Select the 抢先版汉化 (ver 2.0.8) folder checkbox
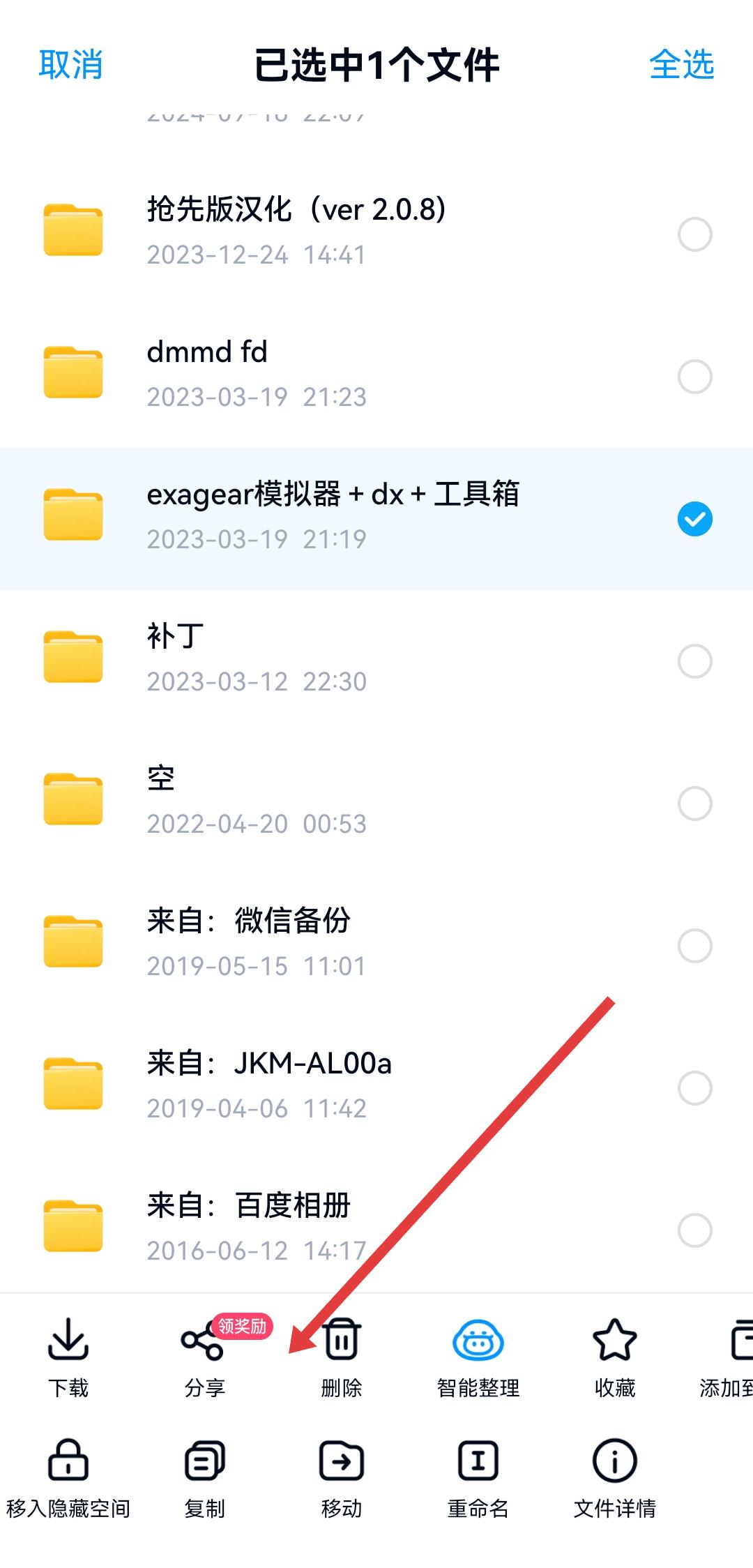 point(694,234)
